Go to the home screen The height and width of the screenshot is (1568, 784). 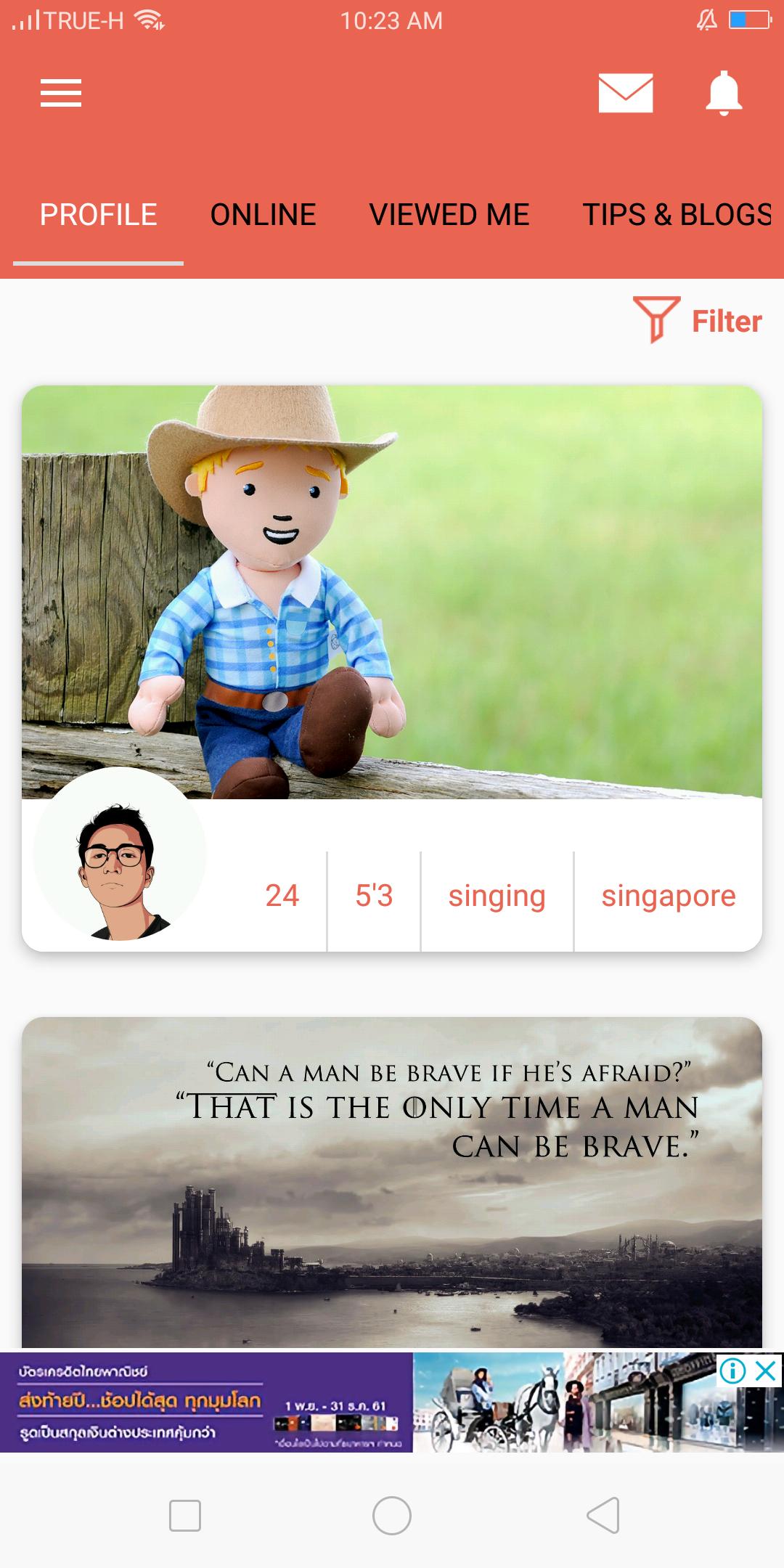click(x=392, y=1515)
